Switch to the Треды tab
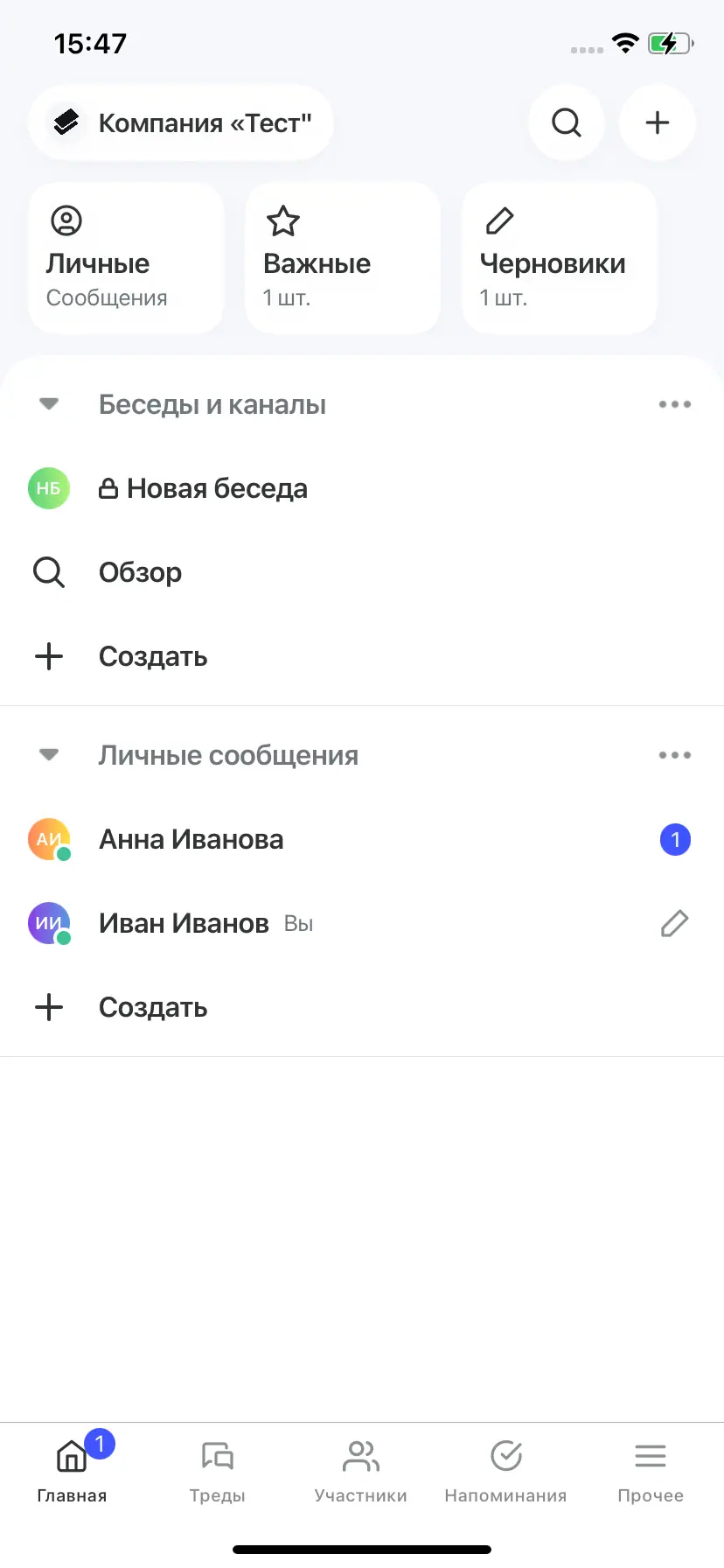 pos(217,1470)
